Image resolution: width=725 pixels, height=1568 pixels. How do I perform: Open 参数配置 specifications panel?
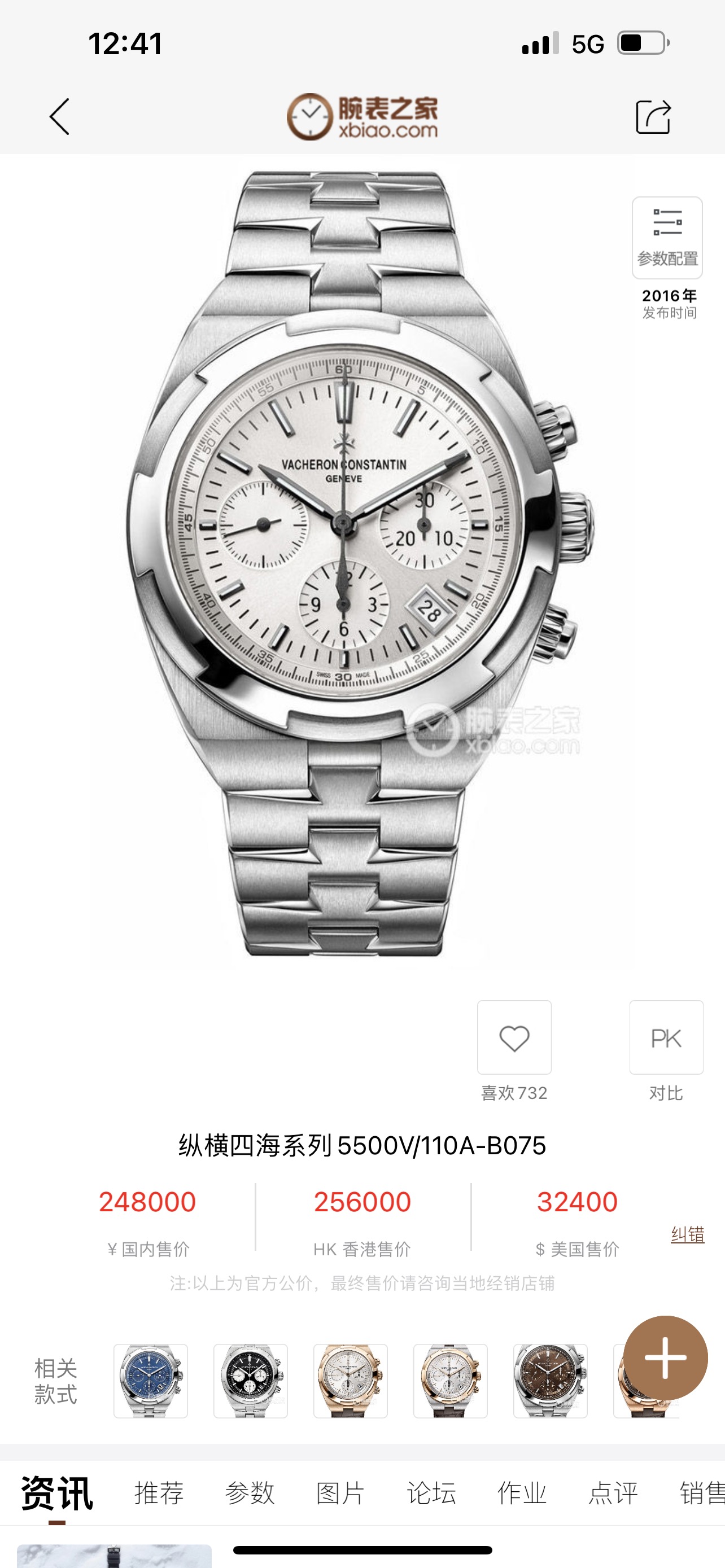coord(667,238)
